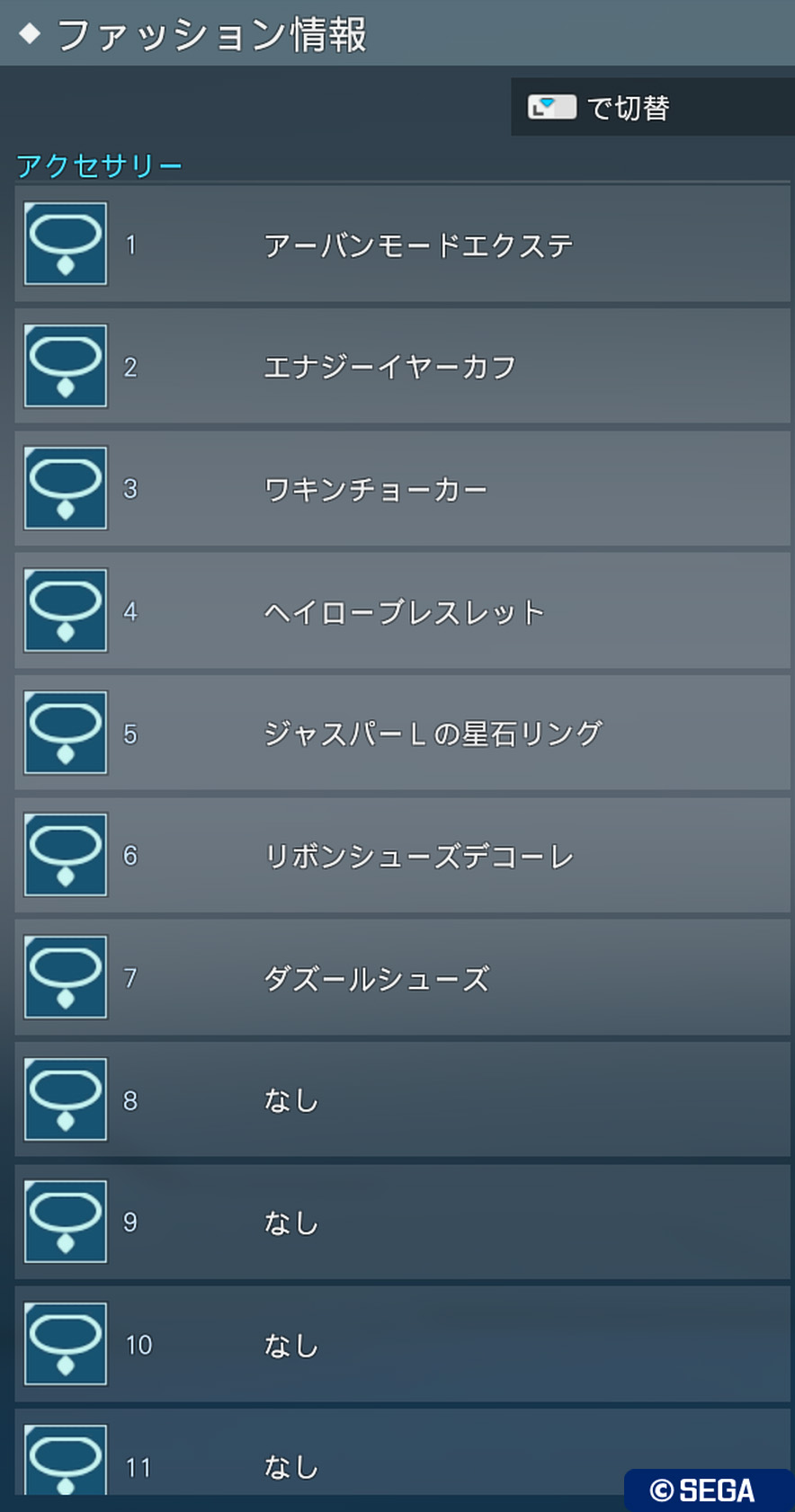Choose empty accessory slot 10

pyautogui.click(x=403, y=1345)
